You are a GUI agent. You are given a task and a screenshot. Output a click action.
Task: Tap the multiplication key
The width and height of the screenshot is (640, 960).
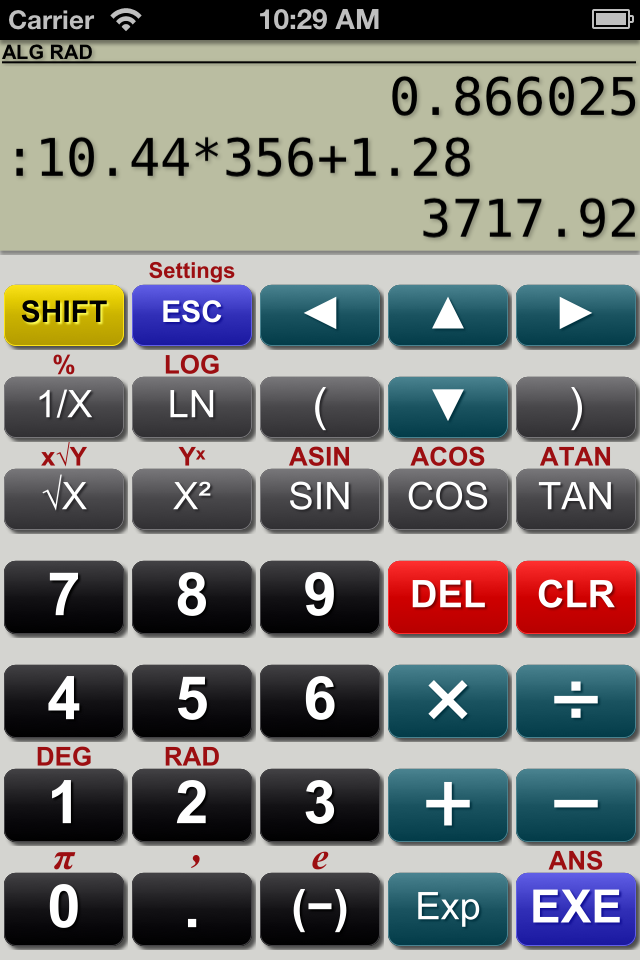pyautogui.click(x=448, y=700)
